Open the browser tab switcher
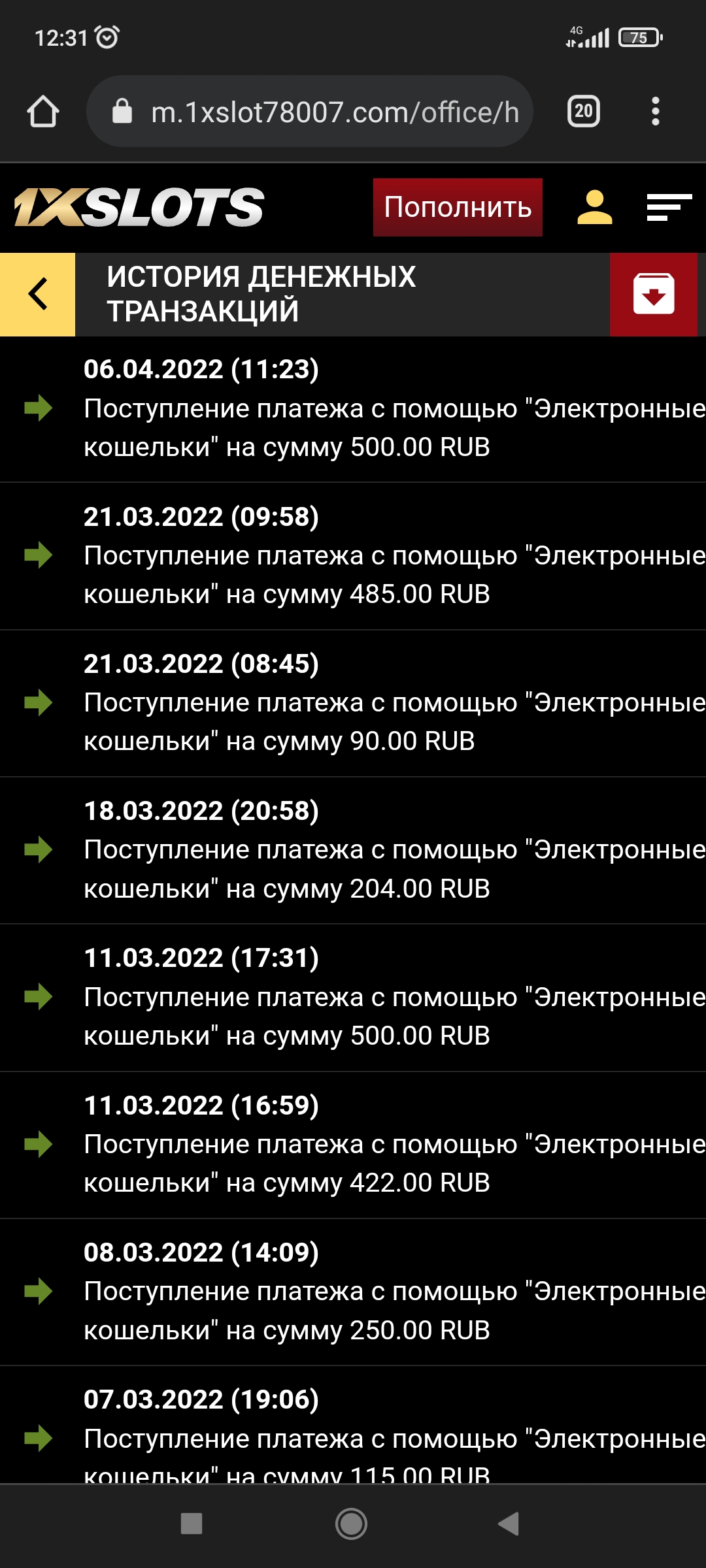Viewport: 706px width, 1568px height. (x=583, y=112)
